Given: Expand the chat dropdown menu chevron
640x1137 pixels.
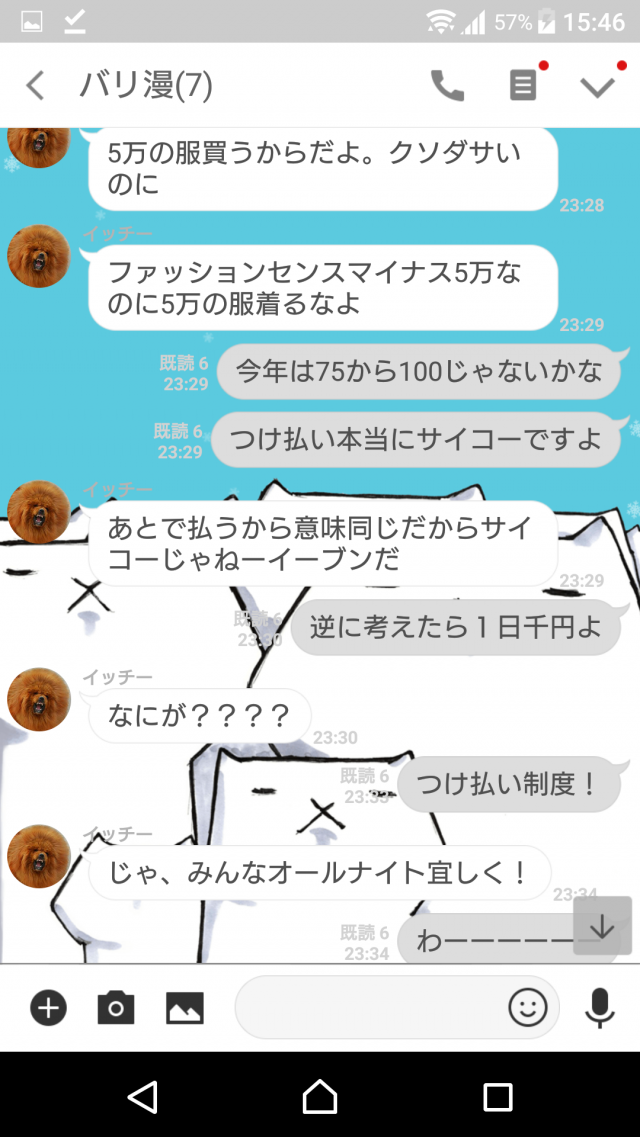Looking at the screenshot, I should click(x=598, y=86).
